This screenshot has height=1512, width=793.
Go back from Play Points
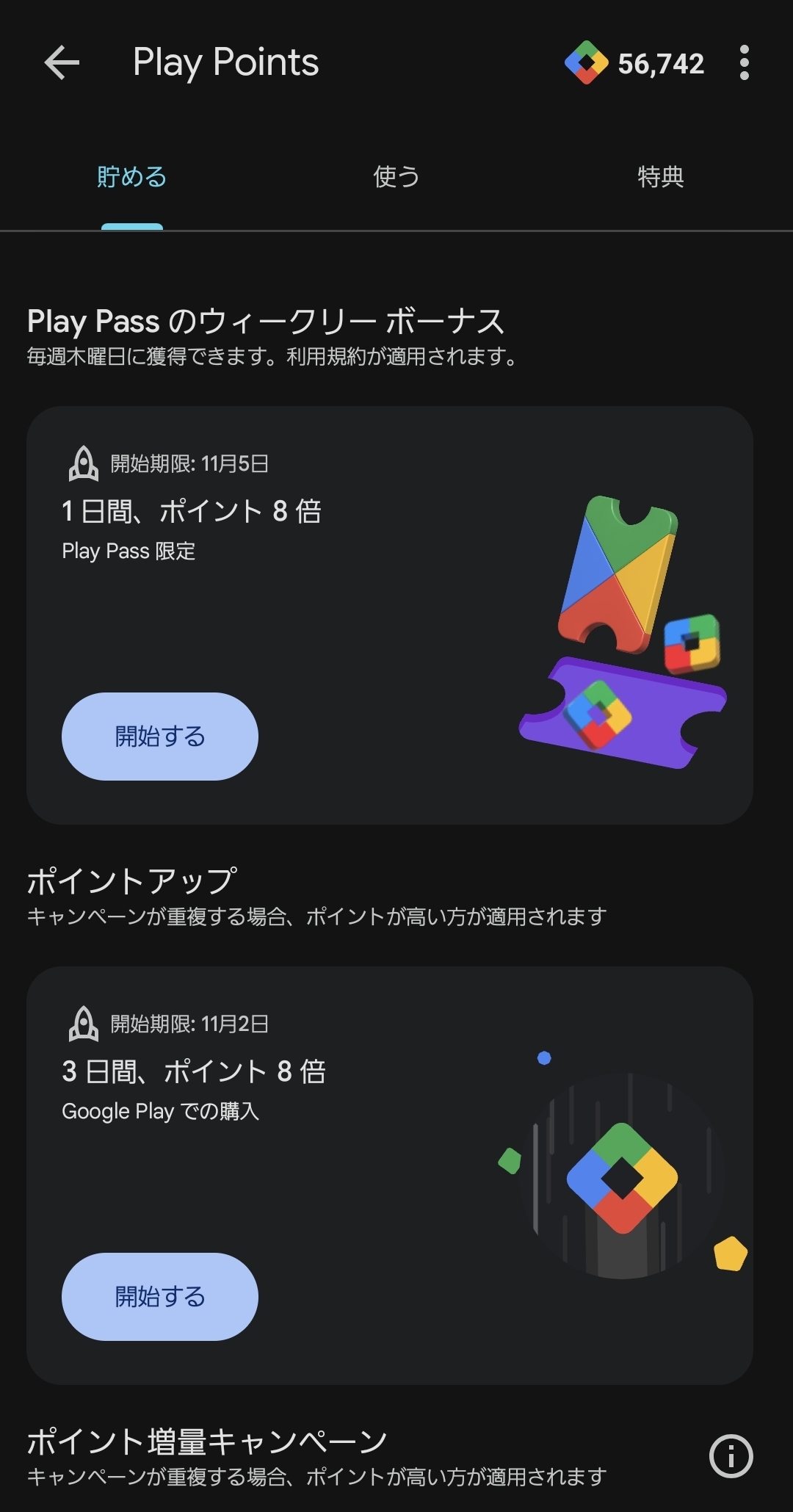pos(62,63)
